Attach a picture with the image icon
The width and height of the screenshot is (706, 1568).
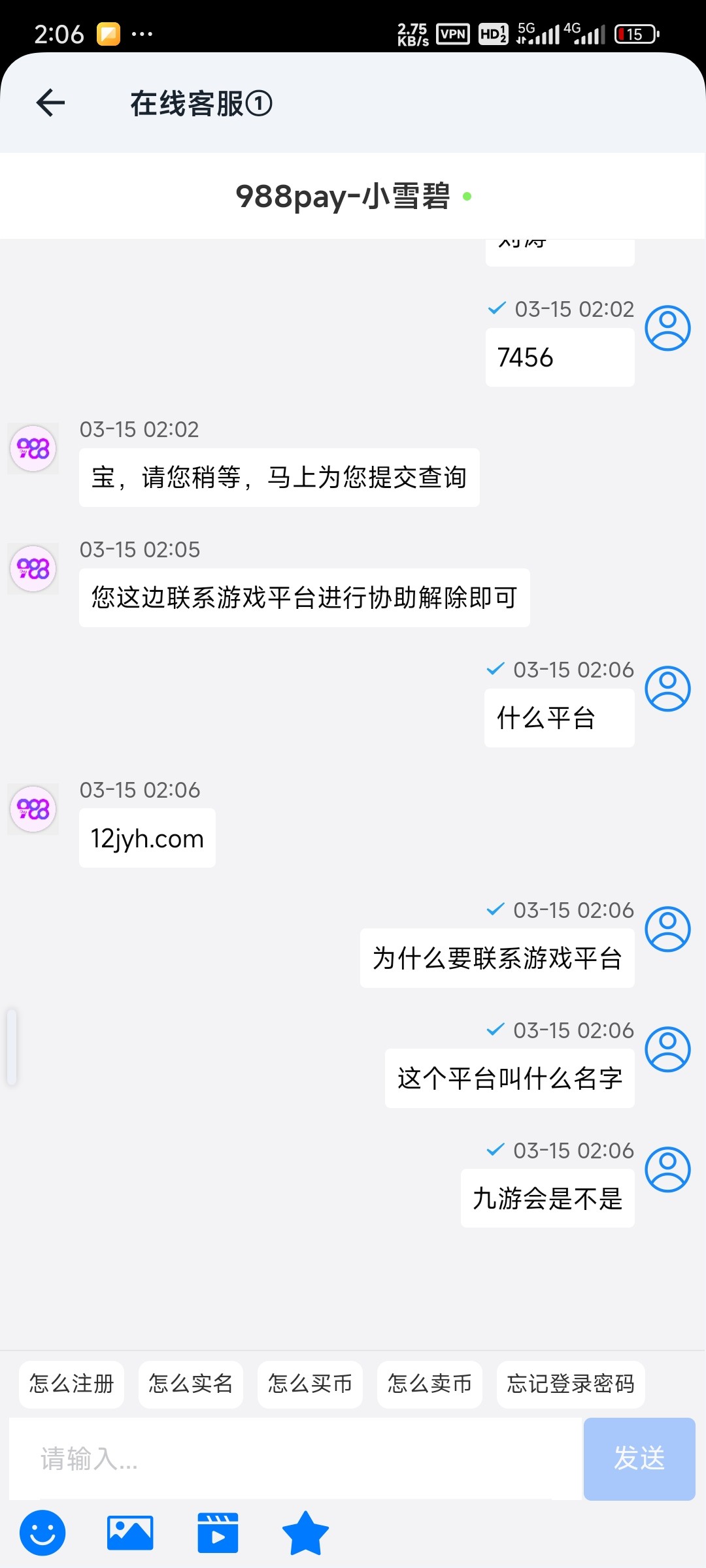[130, 1533]
